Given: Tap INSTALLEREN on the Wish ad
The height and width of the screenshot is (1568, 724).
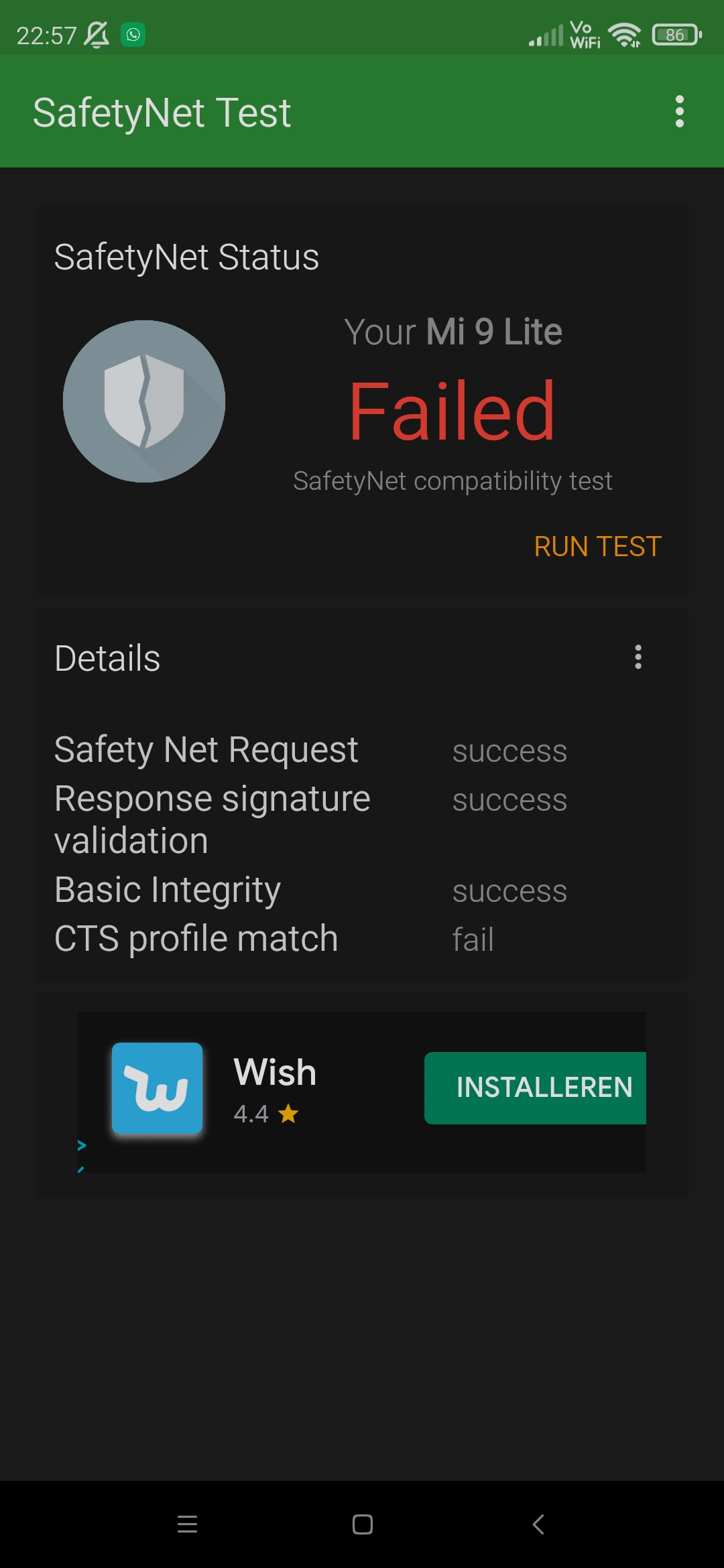Looking at the screenshot, I should click(535, 1088).
